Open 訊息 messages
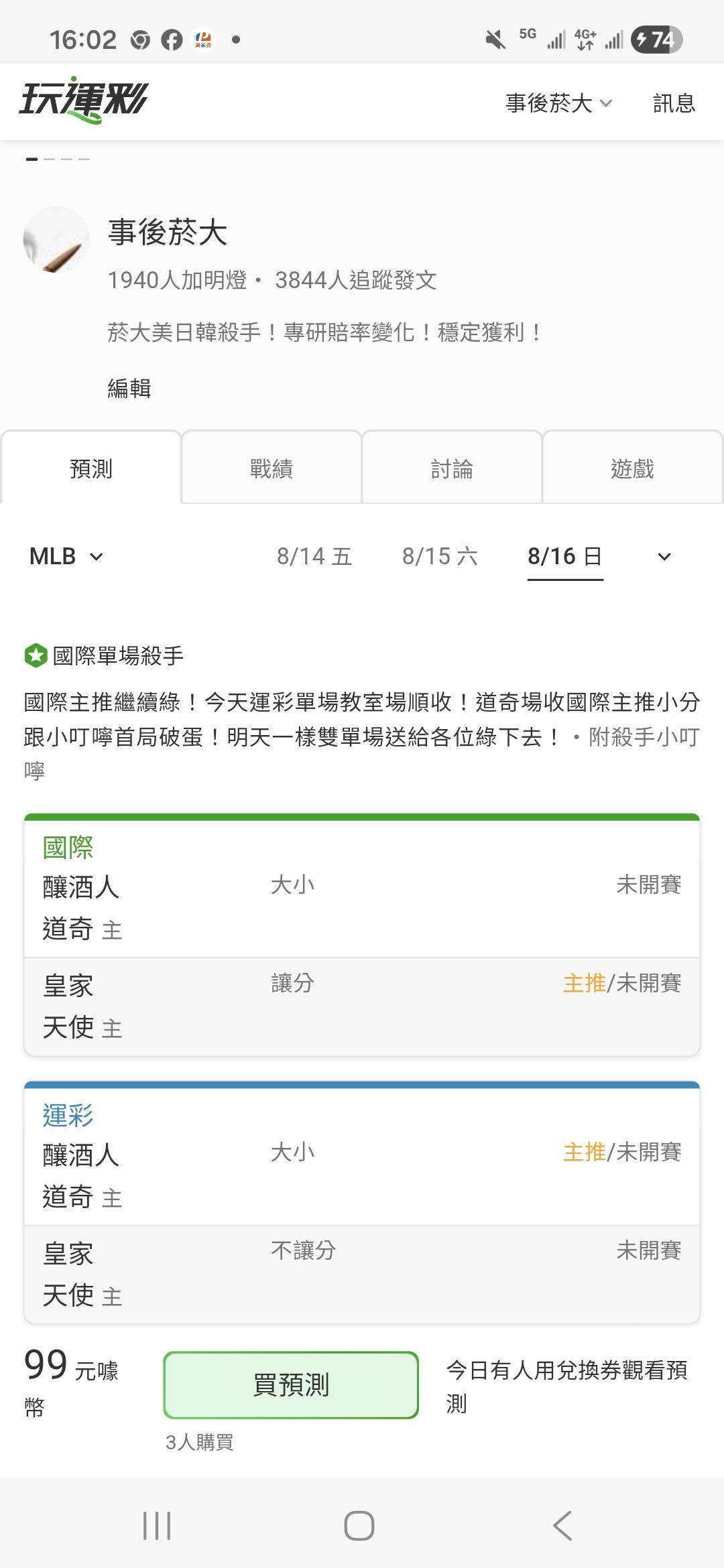This screenshot has height=1568, width=724. [674, 103]
